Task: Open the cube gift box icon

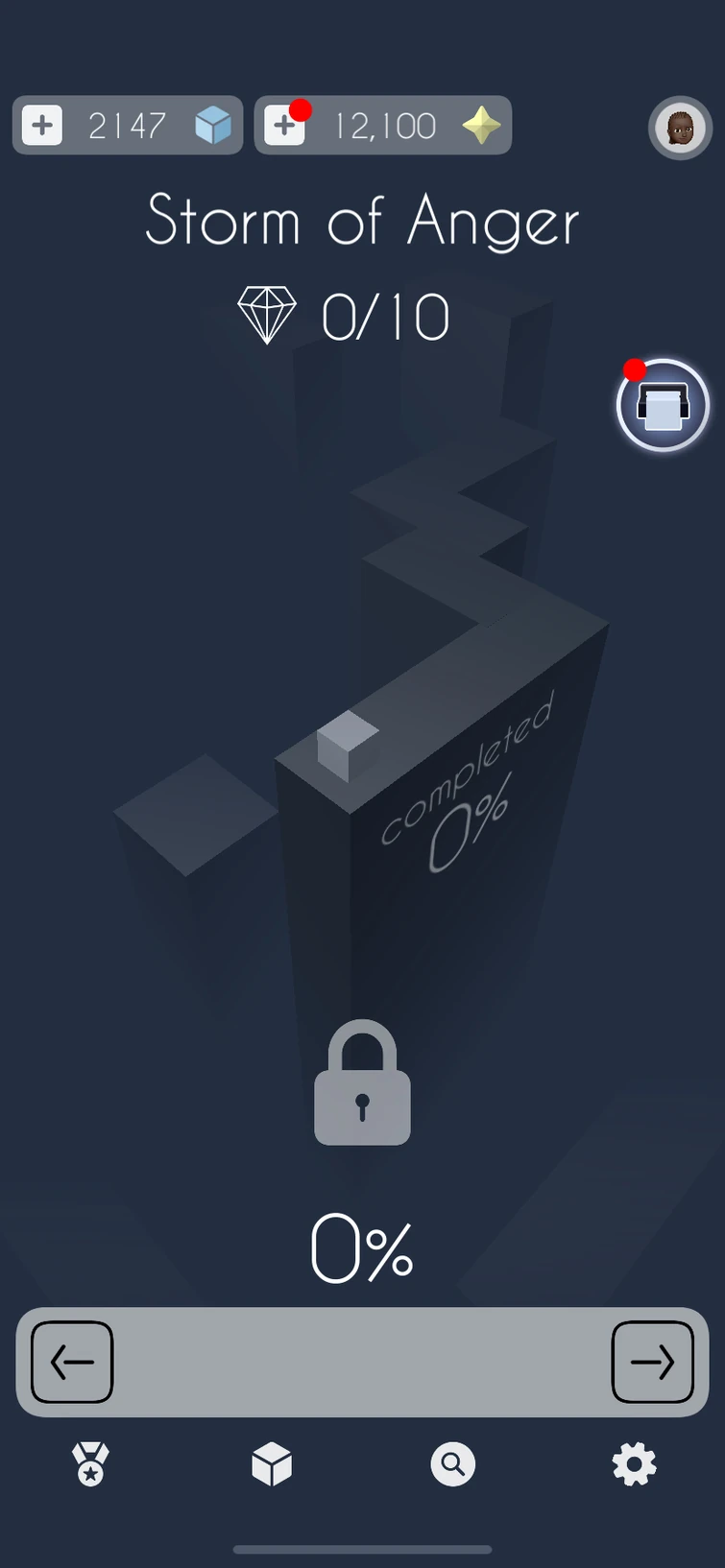Action: click(x=663, y=405)
